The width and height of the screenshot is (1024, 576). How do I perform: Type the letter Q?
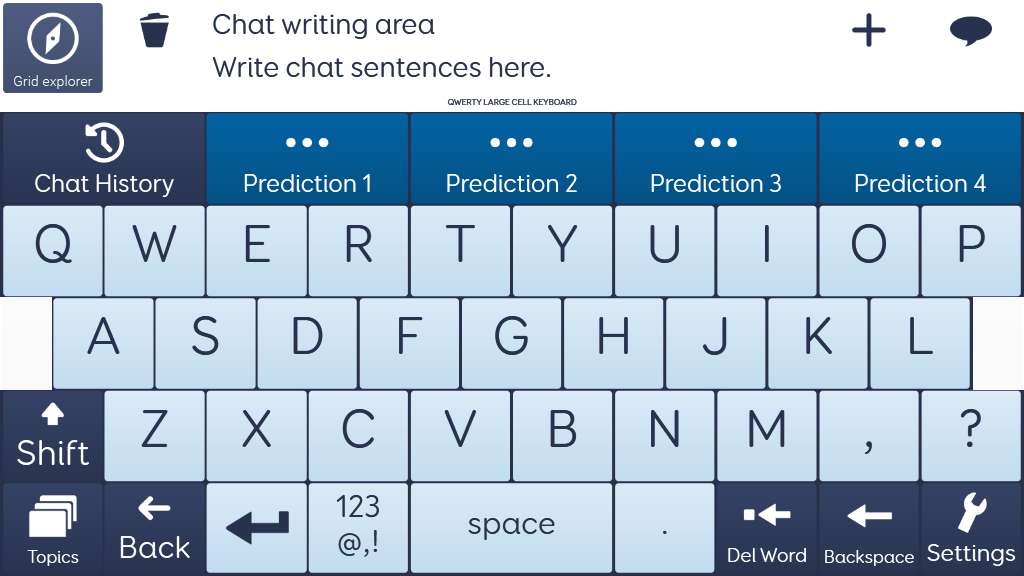[x=53, y=251]
